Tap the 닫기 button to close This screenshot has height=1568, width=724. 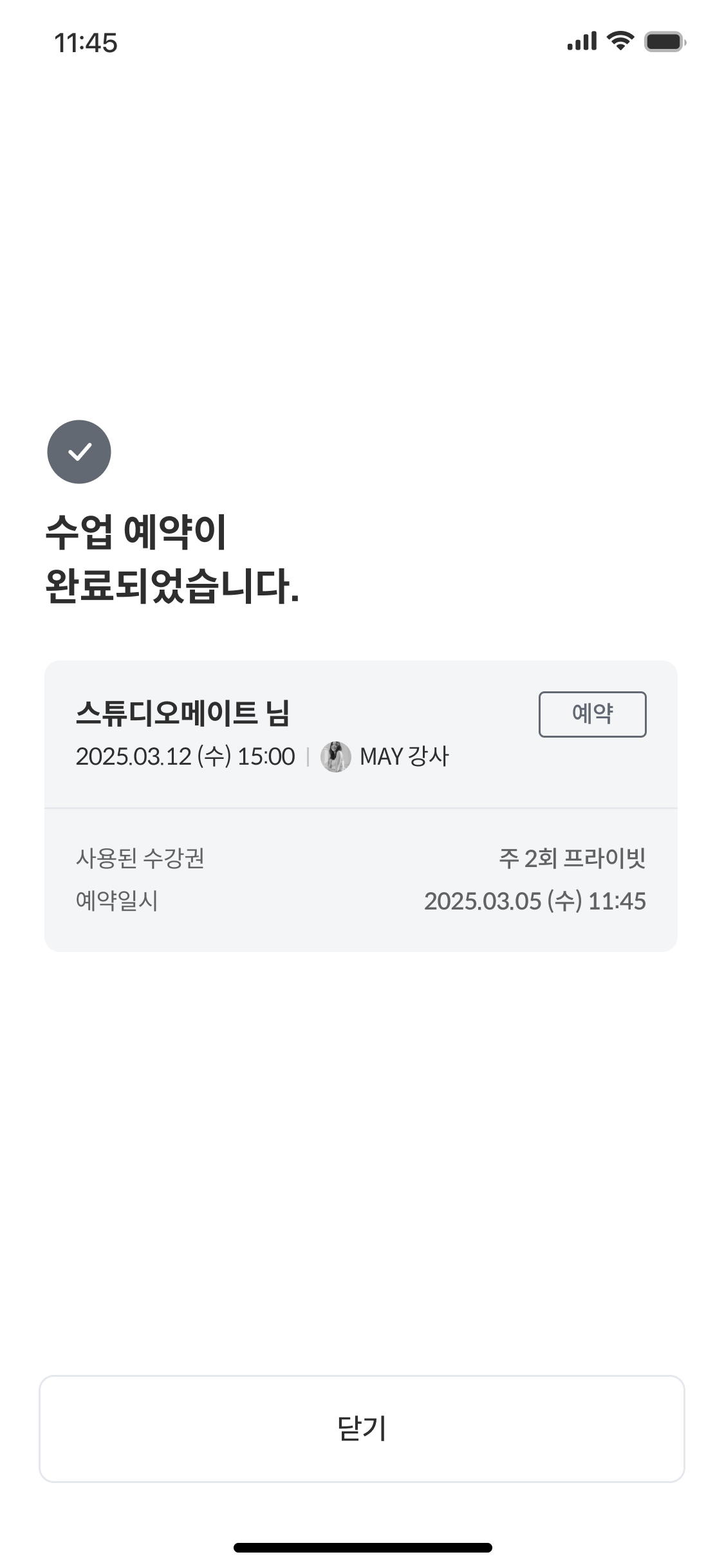point(362,1428)
